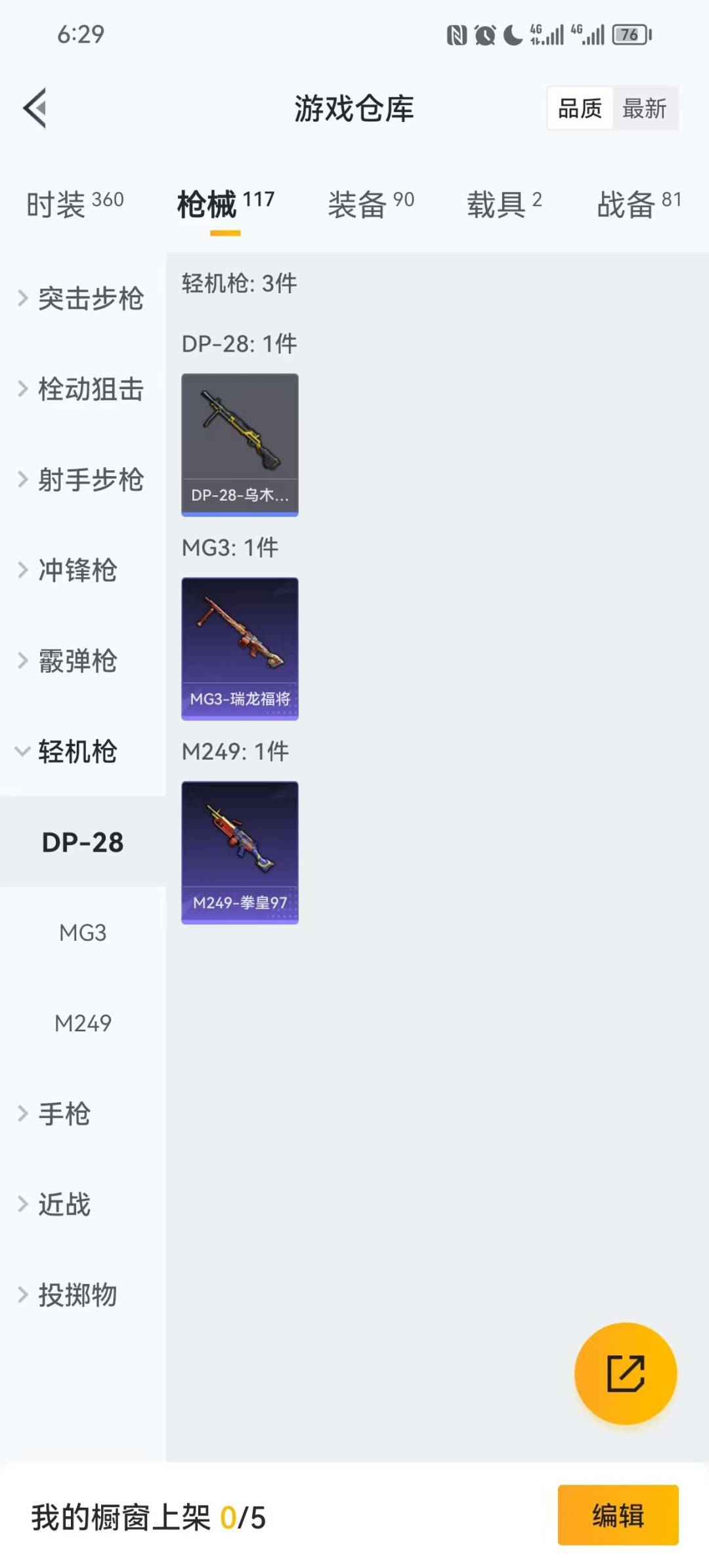Select MG3 in the sidebar

point(83,932)
